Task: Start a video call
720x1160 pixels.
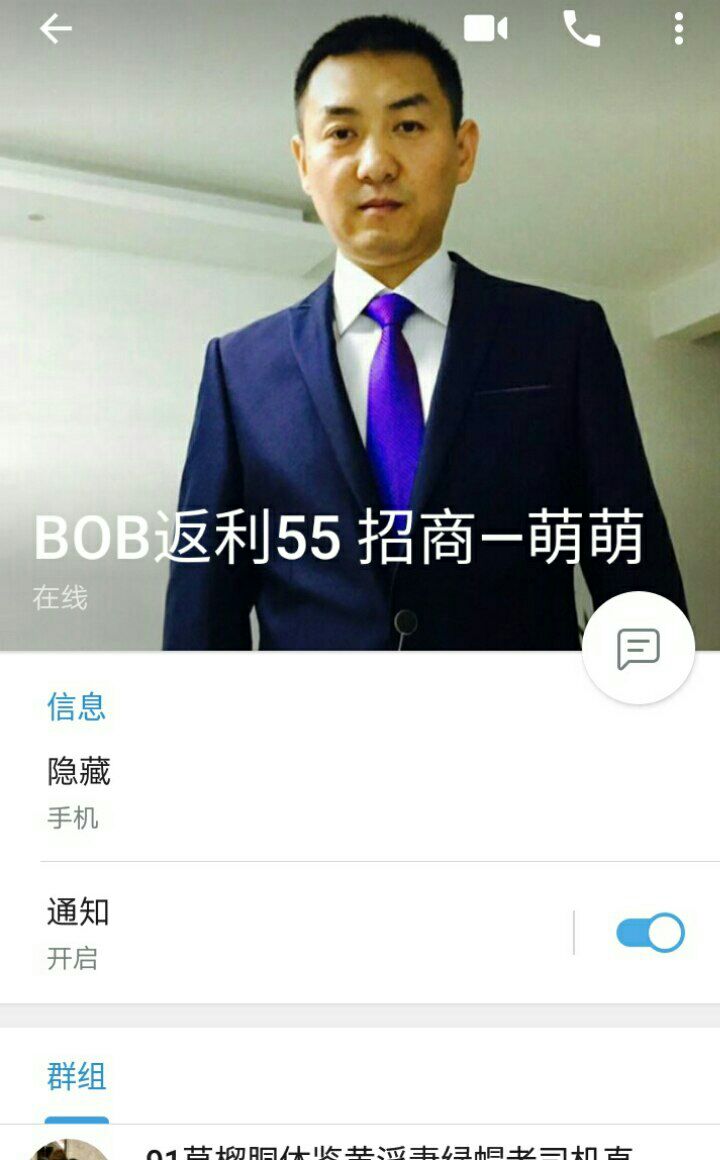Action: click(x=486, y=29)
